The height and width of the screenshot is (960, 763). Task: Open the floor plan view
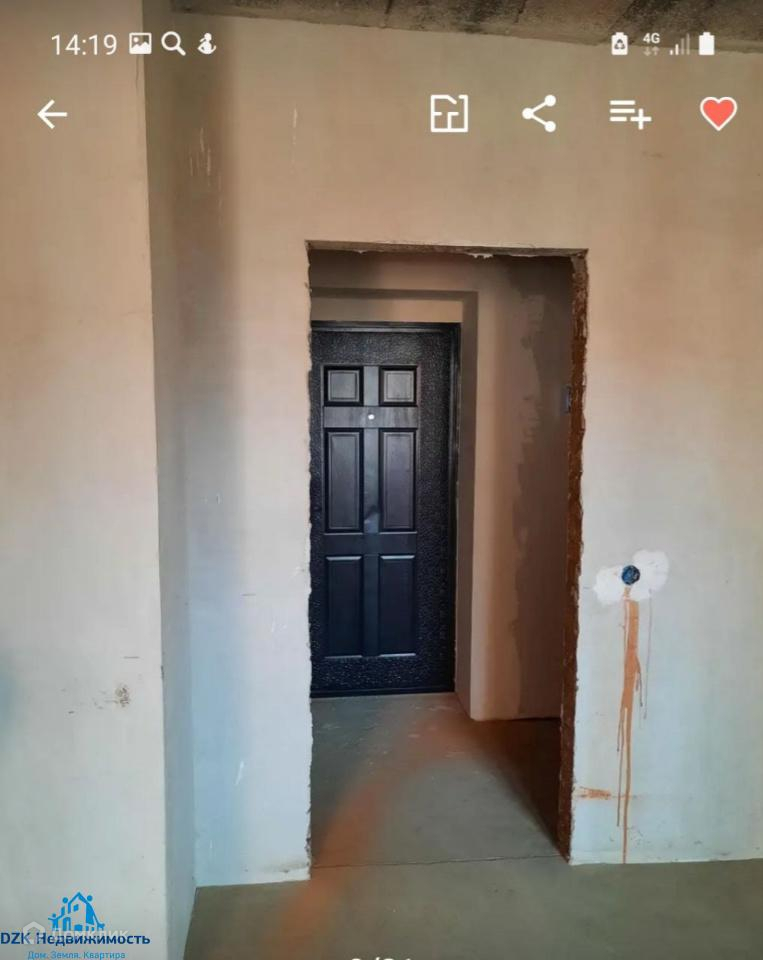(449, 113)
